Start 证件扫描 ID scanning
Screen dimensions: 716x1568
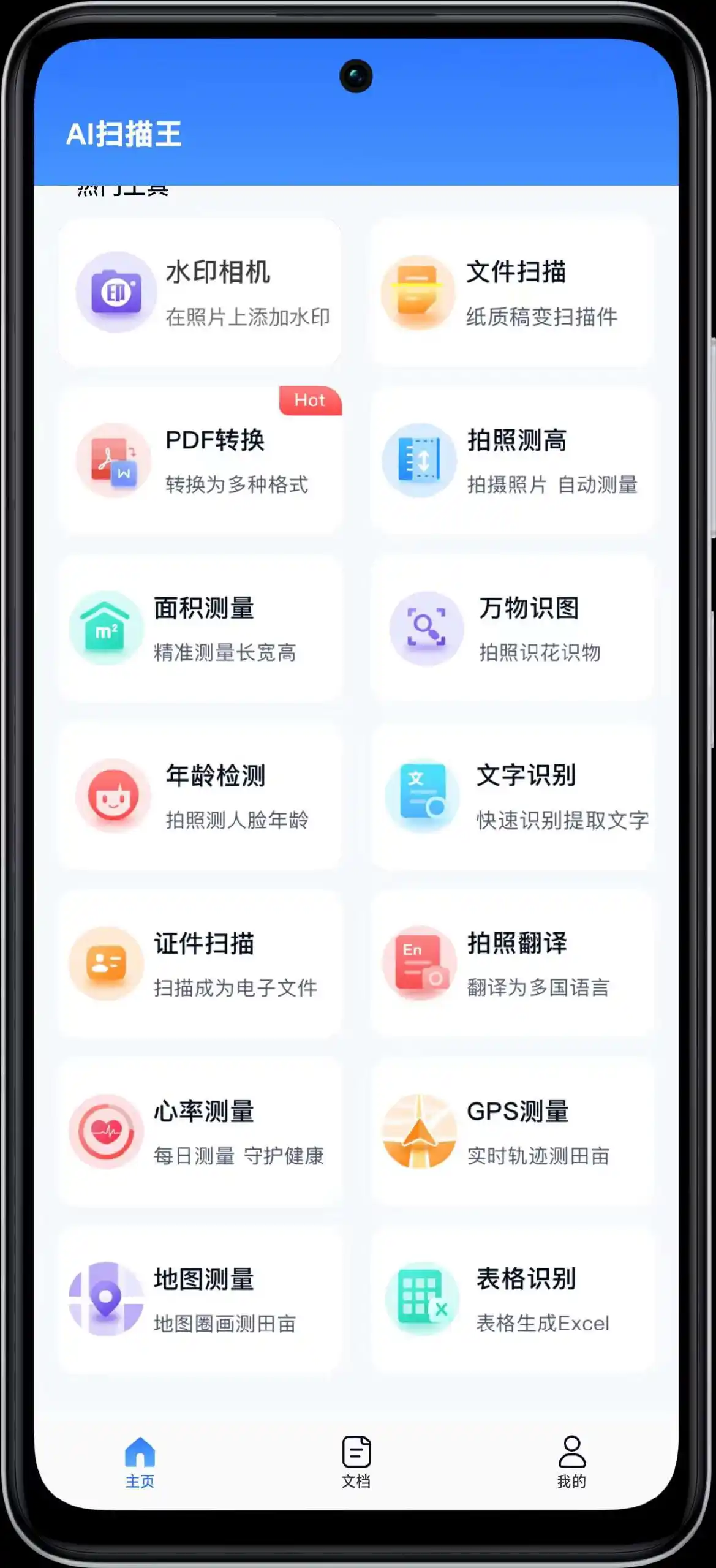click(x=200, y=964)
